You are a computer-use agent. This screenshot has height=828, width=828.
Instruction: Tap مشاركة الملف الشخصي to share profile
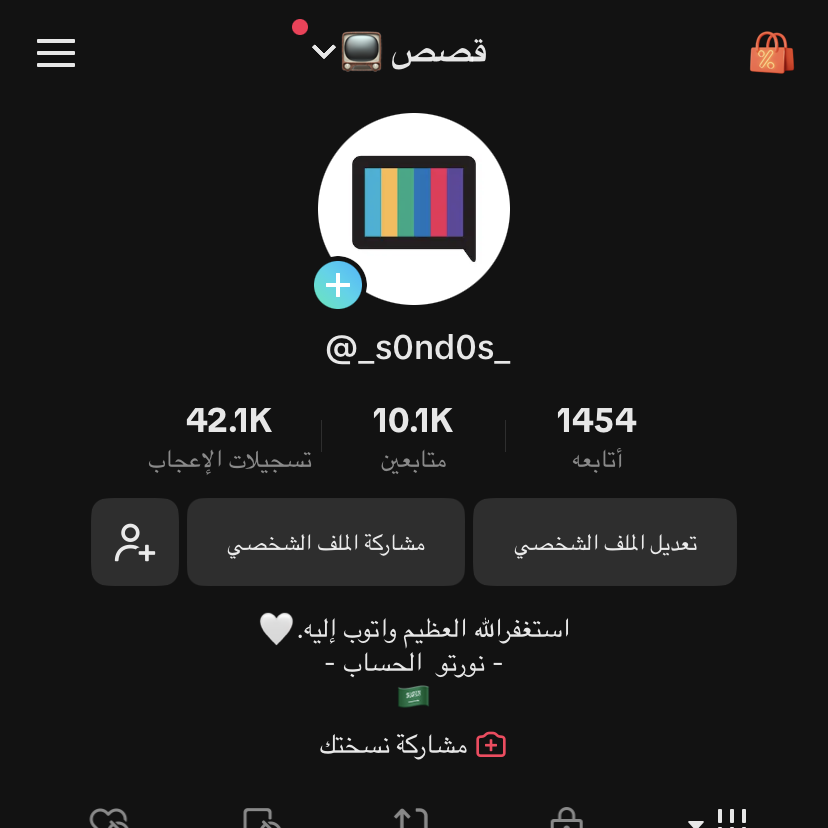click(x=326, y=542)
